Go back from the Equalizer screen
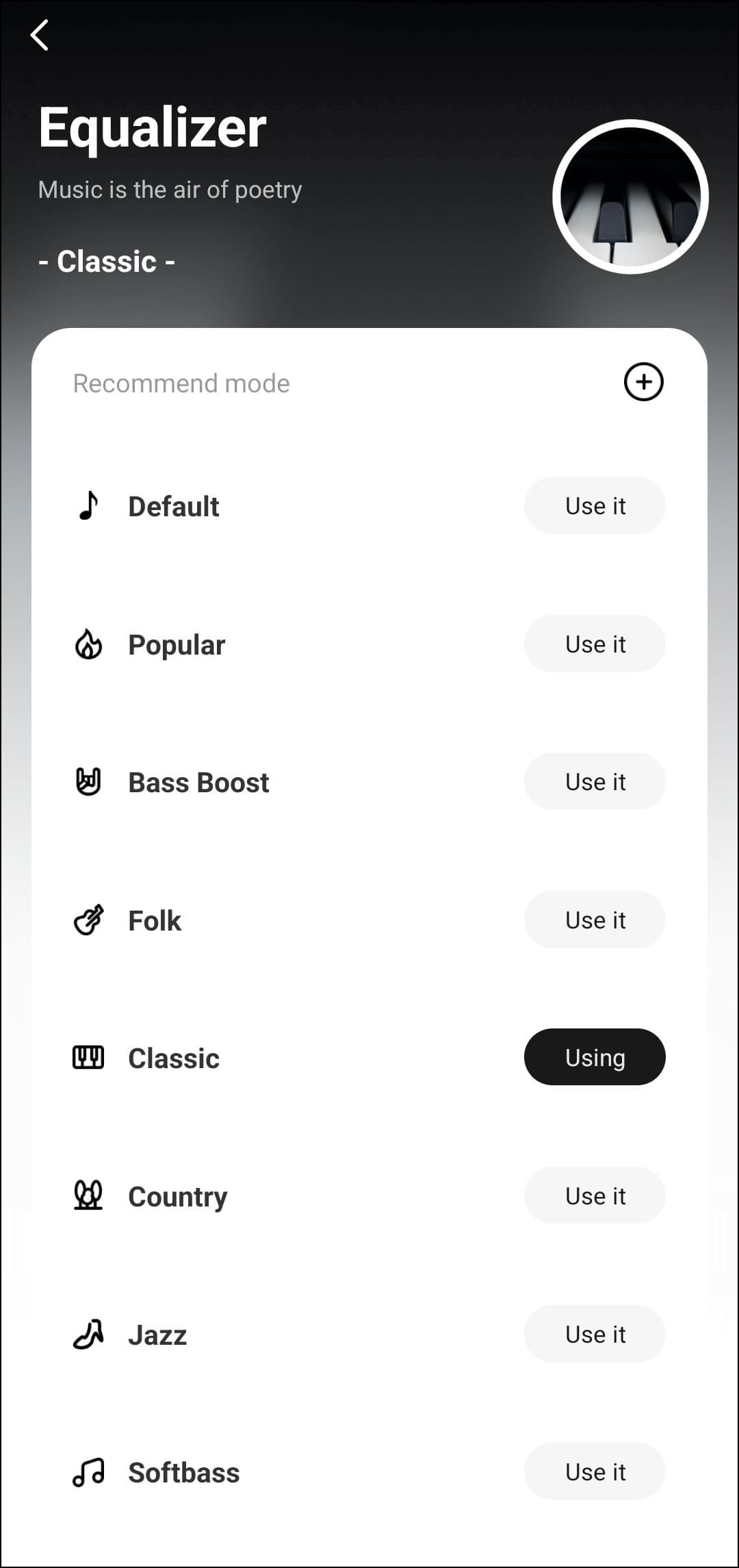Image resolution: width=739 pixels, height=1568 pixels. (40, 35)
